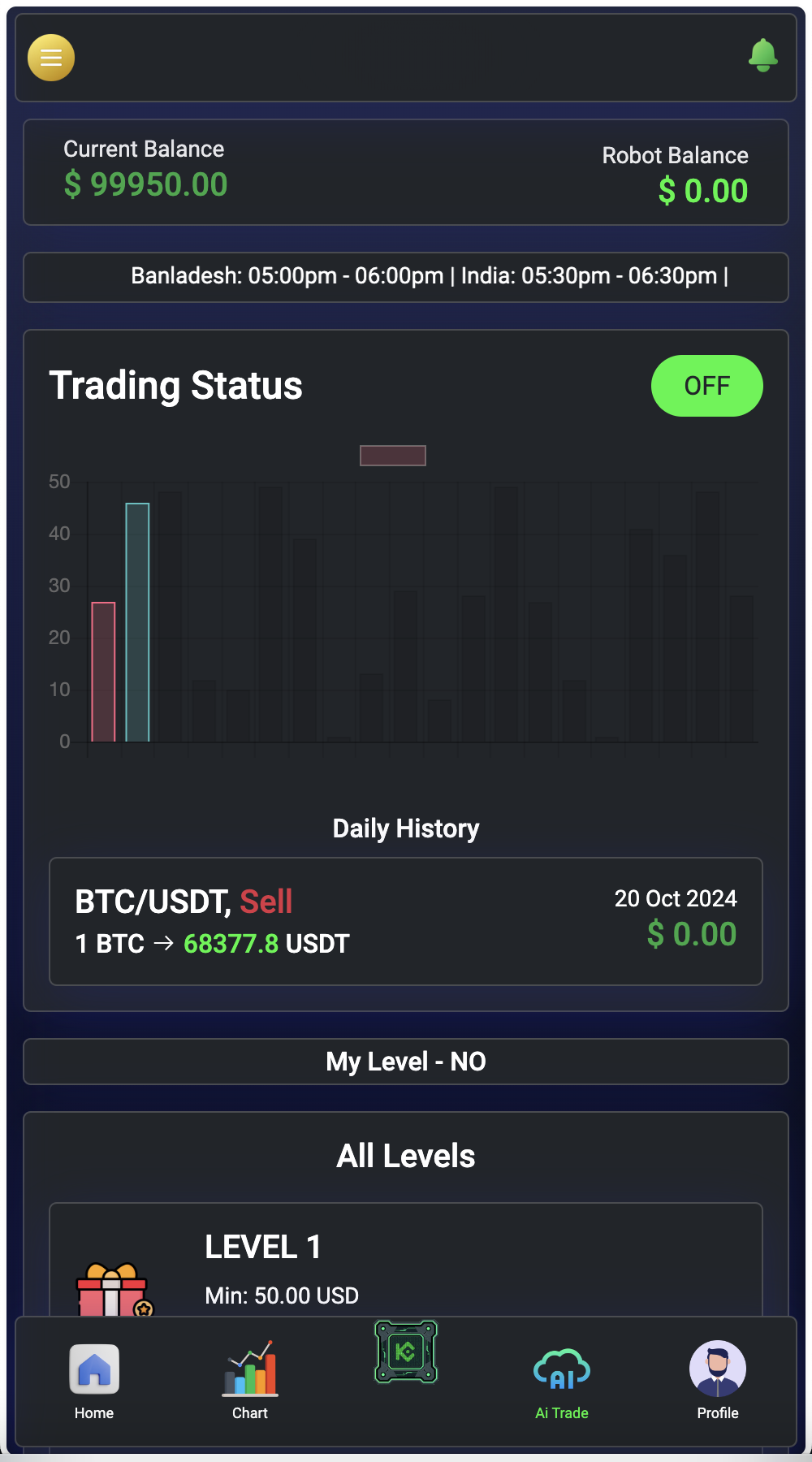The height and width of the screenshot is (1462, 812).
Task: Expand the My Level - NO section
Action: pos(405,1062)
